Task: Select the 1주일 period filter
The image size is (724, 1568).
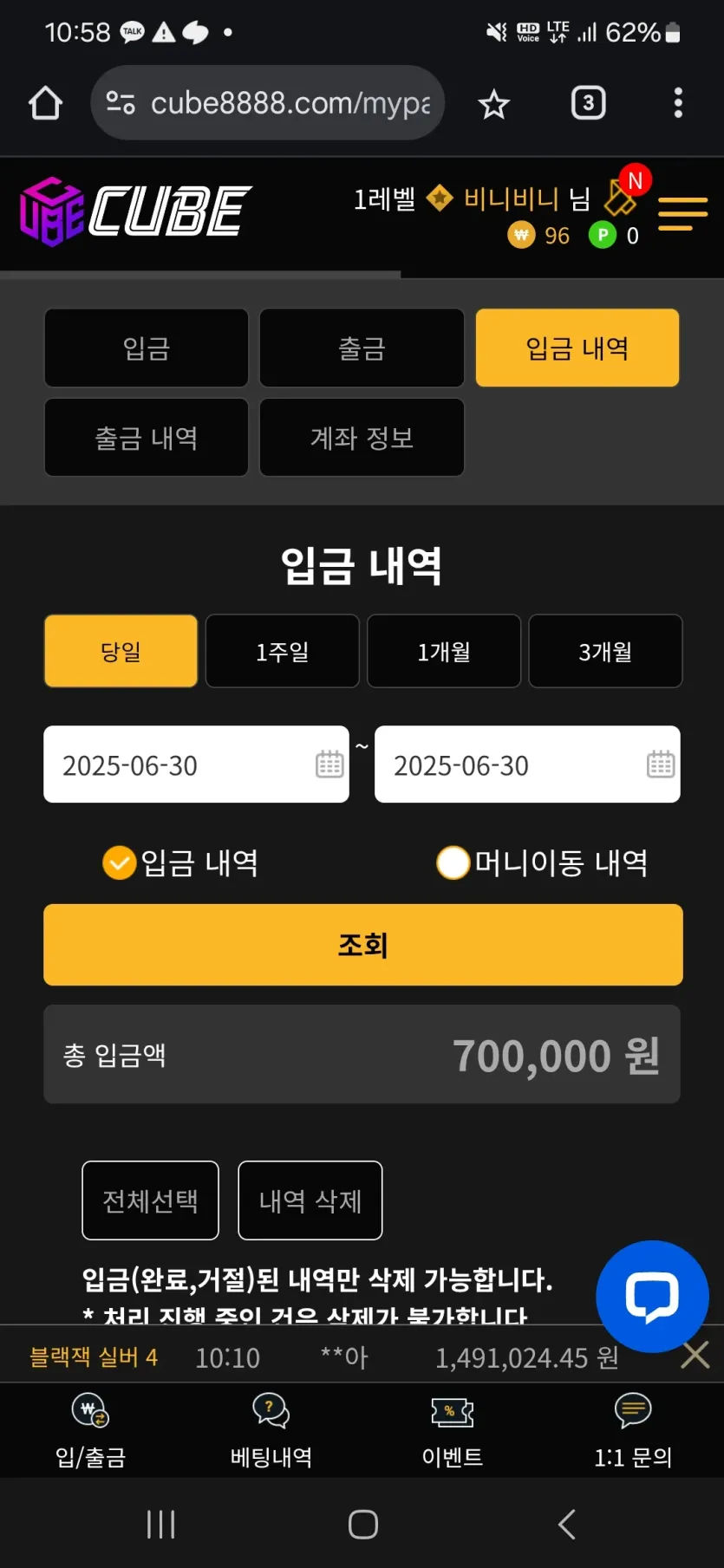Action: 283,651
